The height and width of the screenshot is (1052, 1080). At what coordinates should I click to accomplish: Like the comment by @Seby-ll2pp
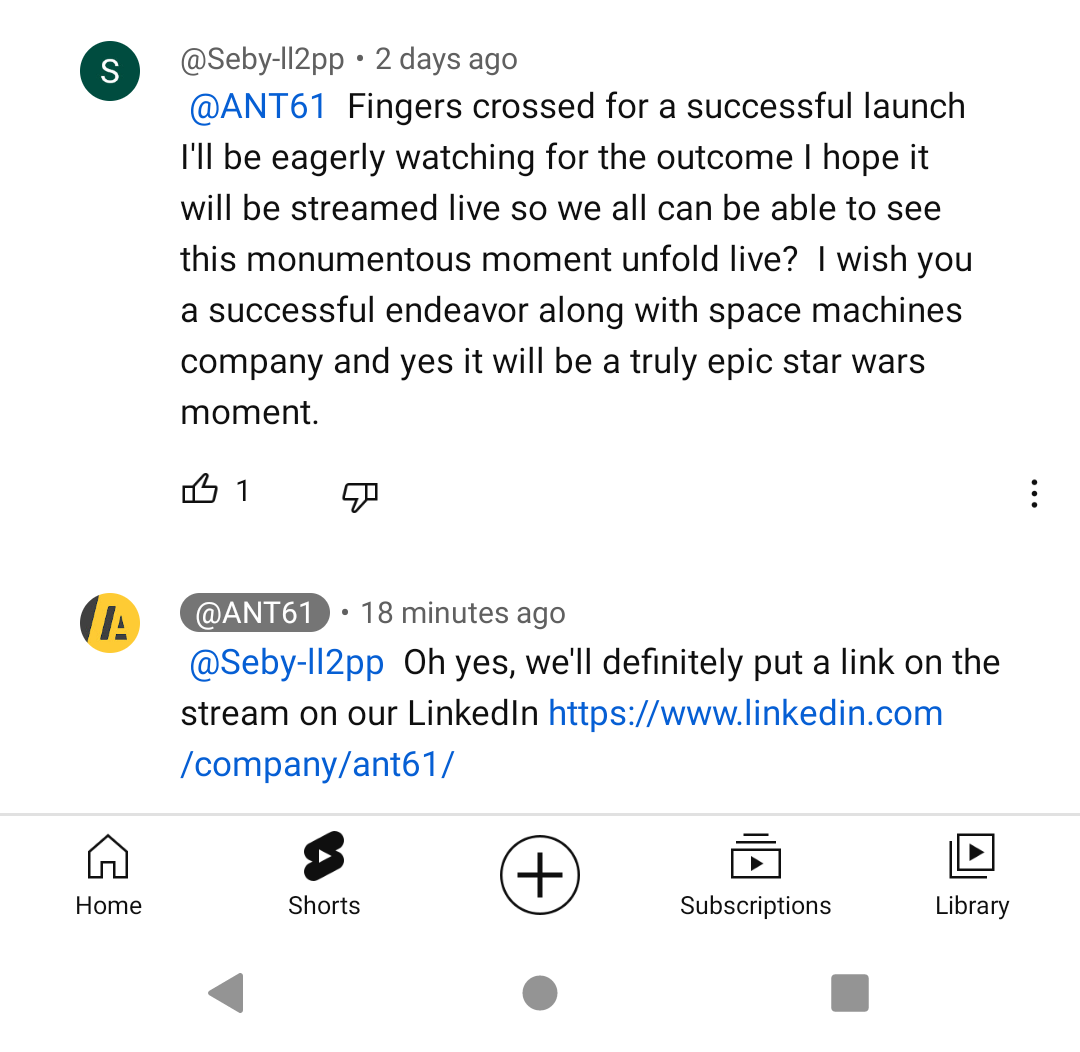pyautogui.click(x=200, y=490)
